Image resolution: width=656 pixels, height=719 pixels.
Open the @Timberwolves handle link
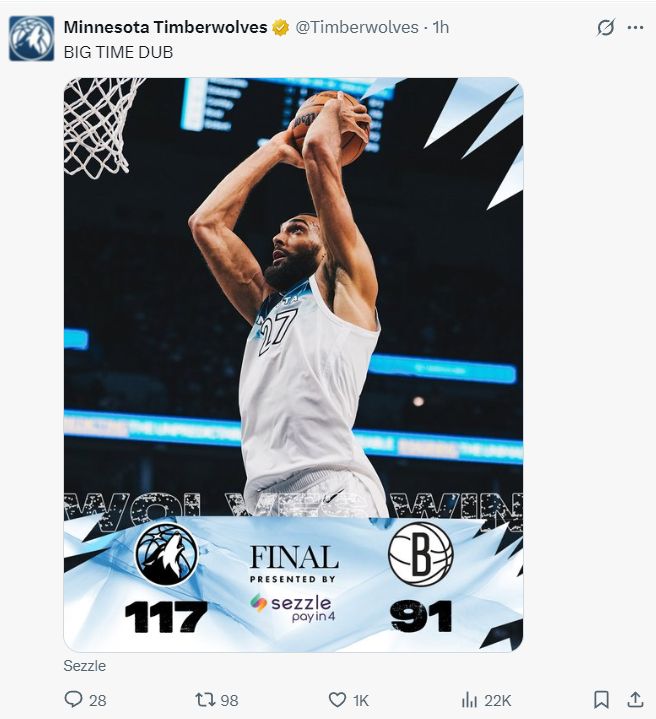[357, 27]
